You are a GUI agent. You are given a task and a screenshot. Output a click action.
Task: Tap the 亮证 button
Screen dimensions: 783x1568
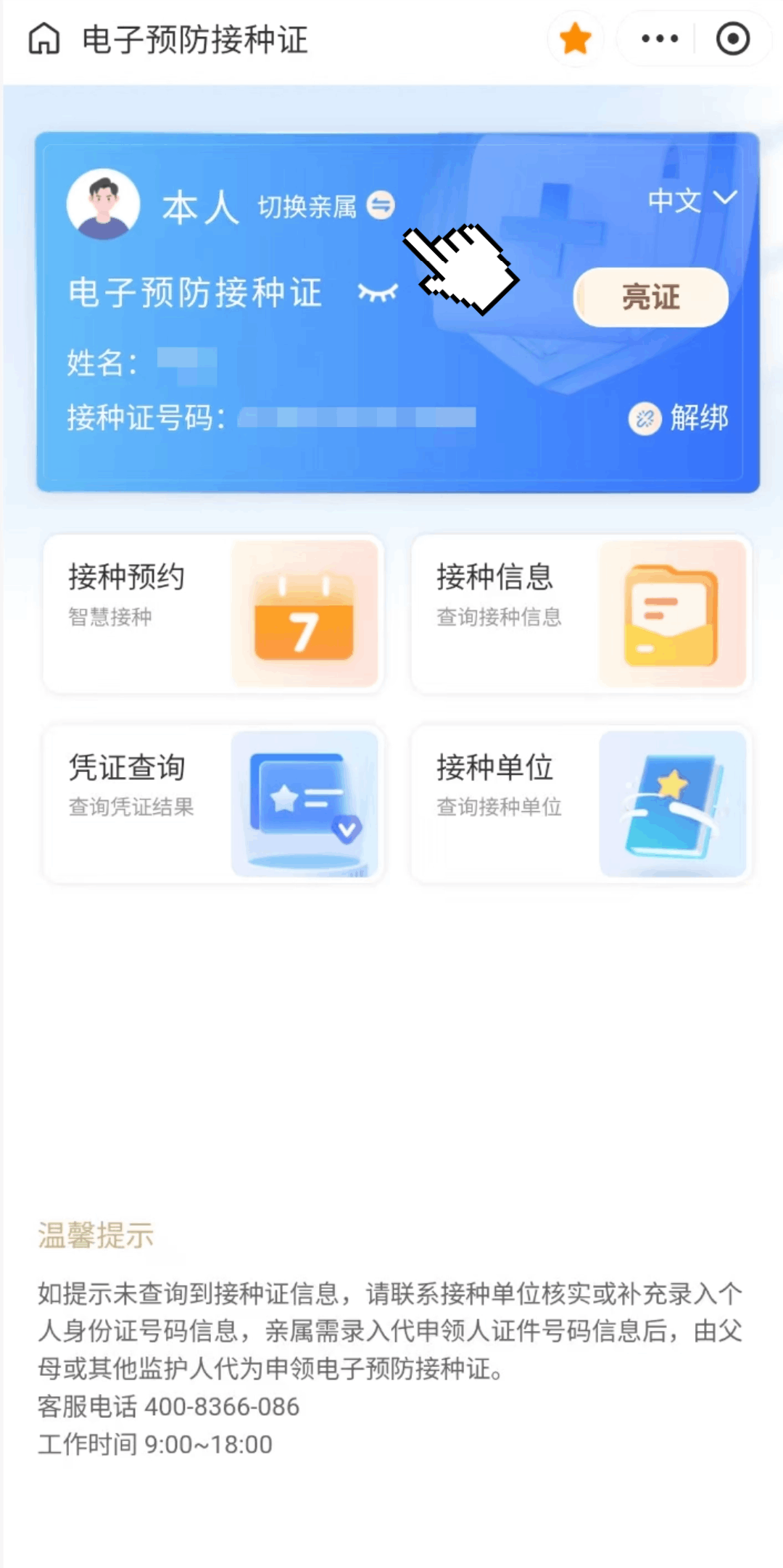[x=650, y=297]
